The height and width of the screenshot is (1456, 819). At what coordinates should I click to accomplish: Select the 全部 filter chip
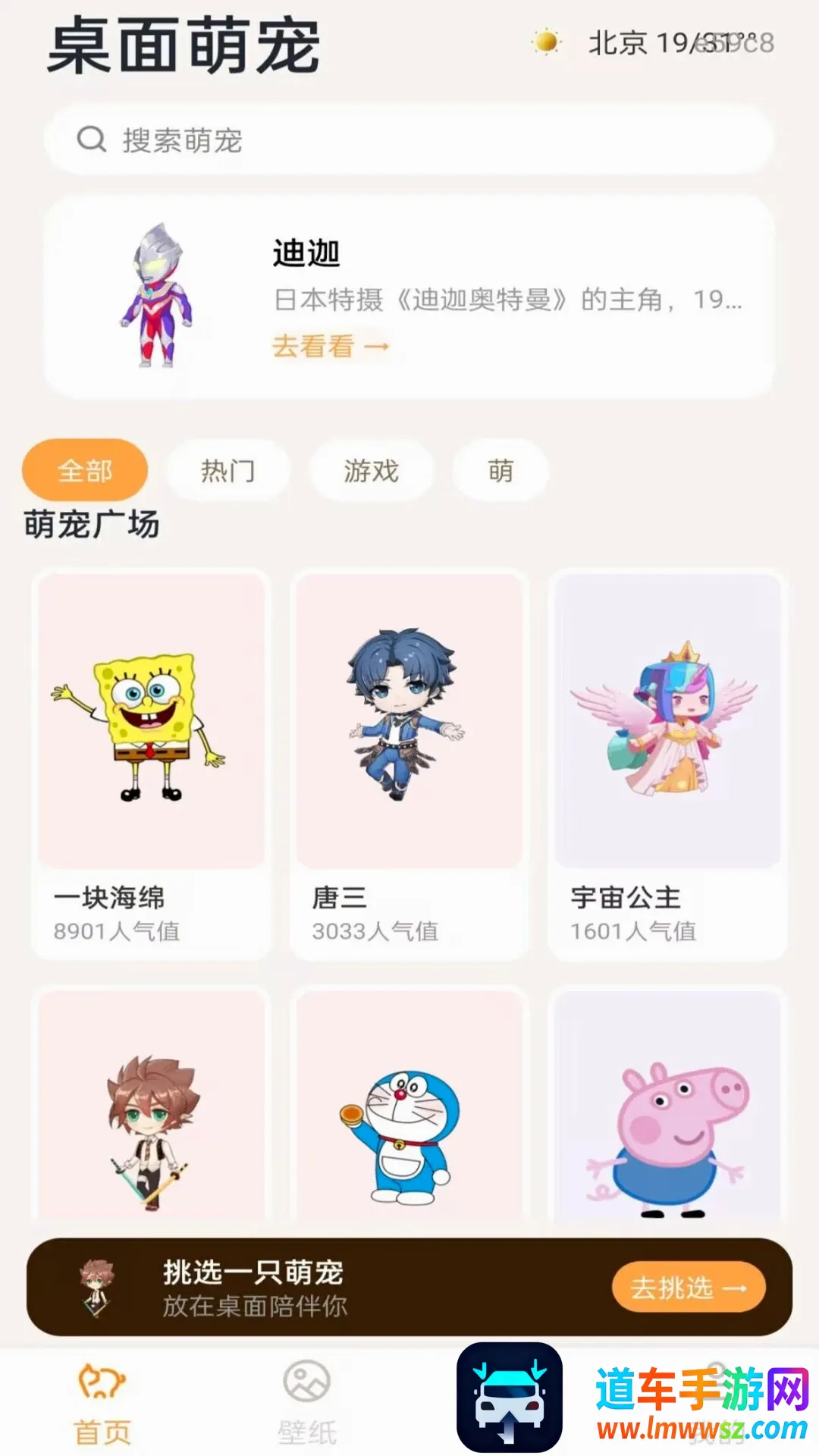85,470
